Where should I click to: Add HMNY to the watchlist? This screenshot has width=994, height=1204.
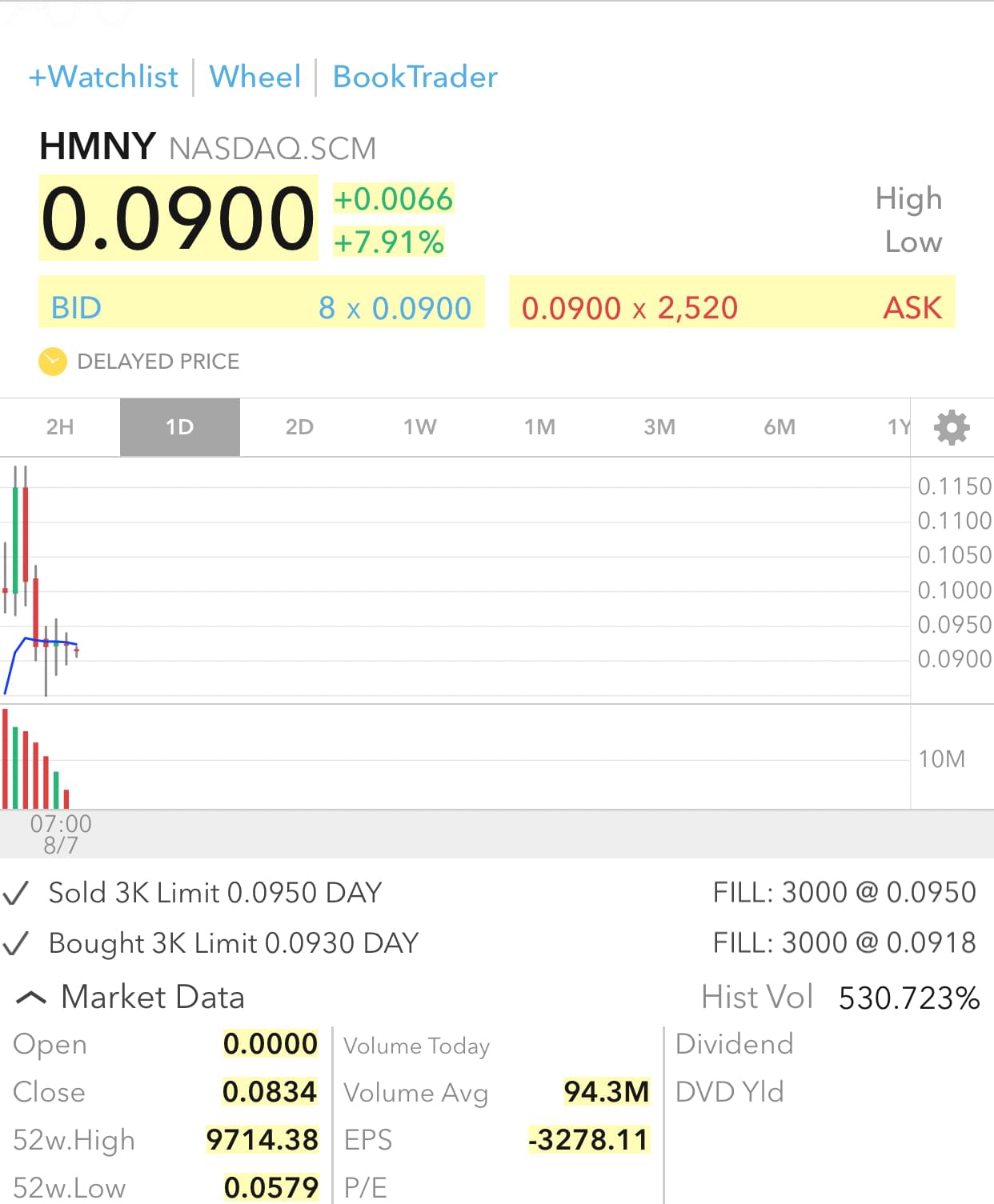pyautogui.click(x=103, y=77)
